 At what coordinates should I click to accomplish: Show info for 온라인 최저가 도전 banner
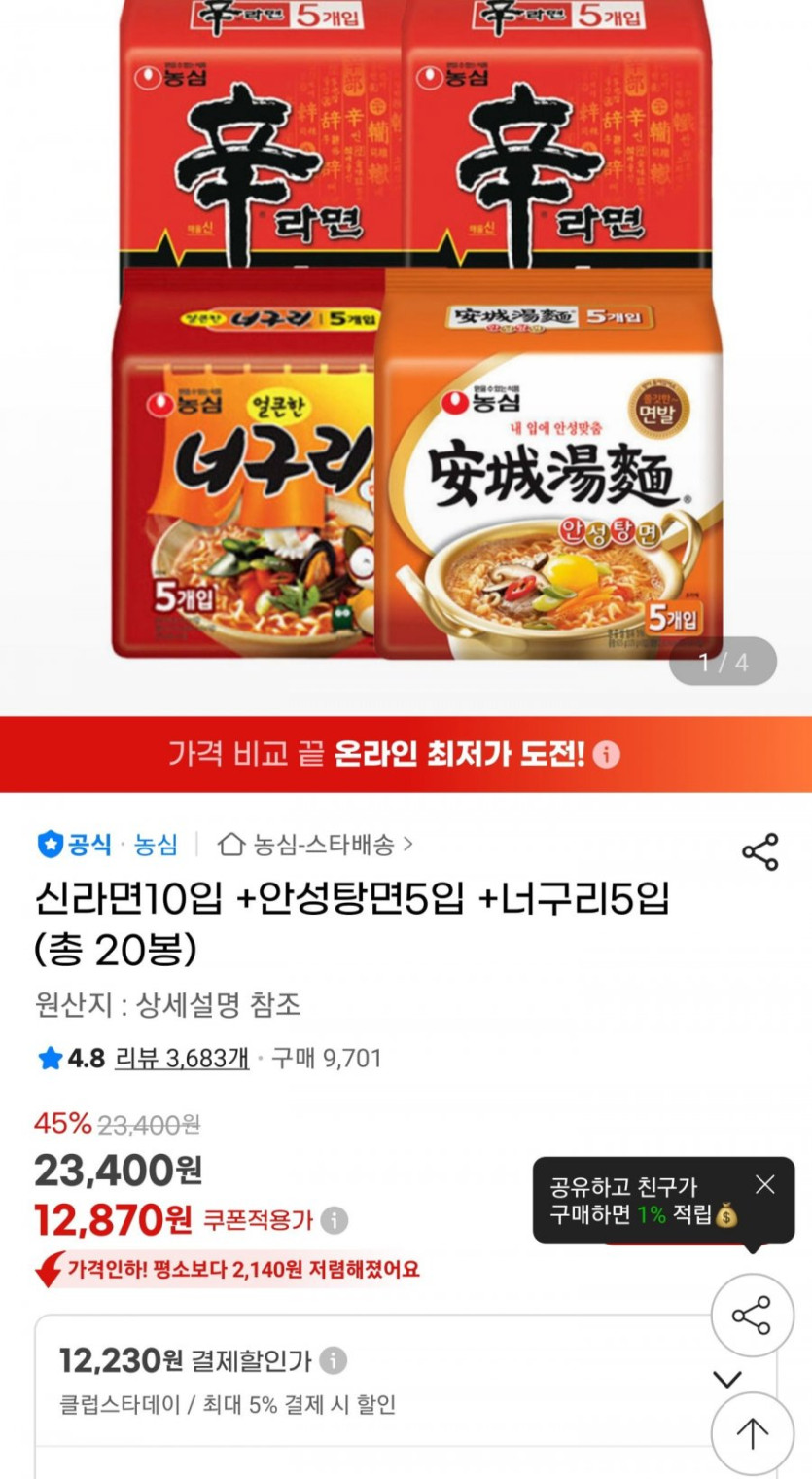click(x=606, y=754)
